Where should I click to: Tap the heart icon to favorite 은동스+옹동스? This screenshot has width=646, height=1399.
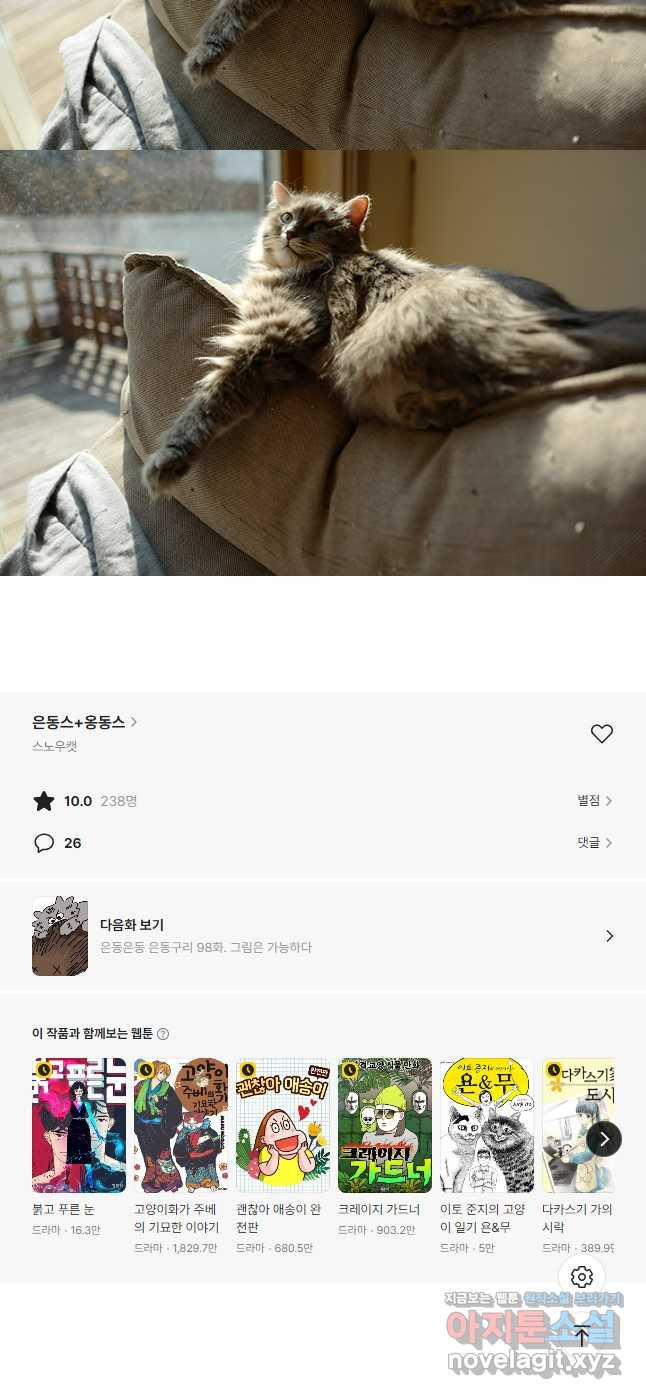[x=601, y=734]
